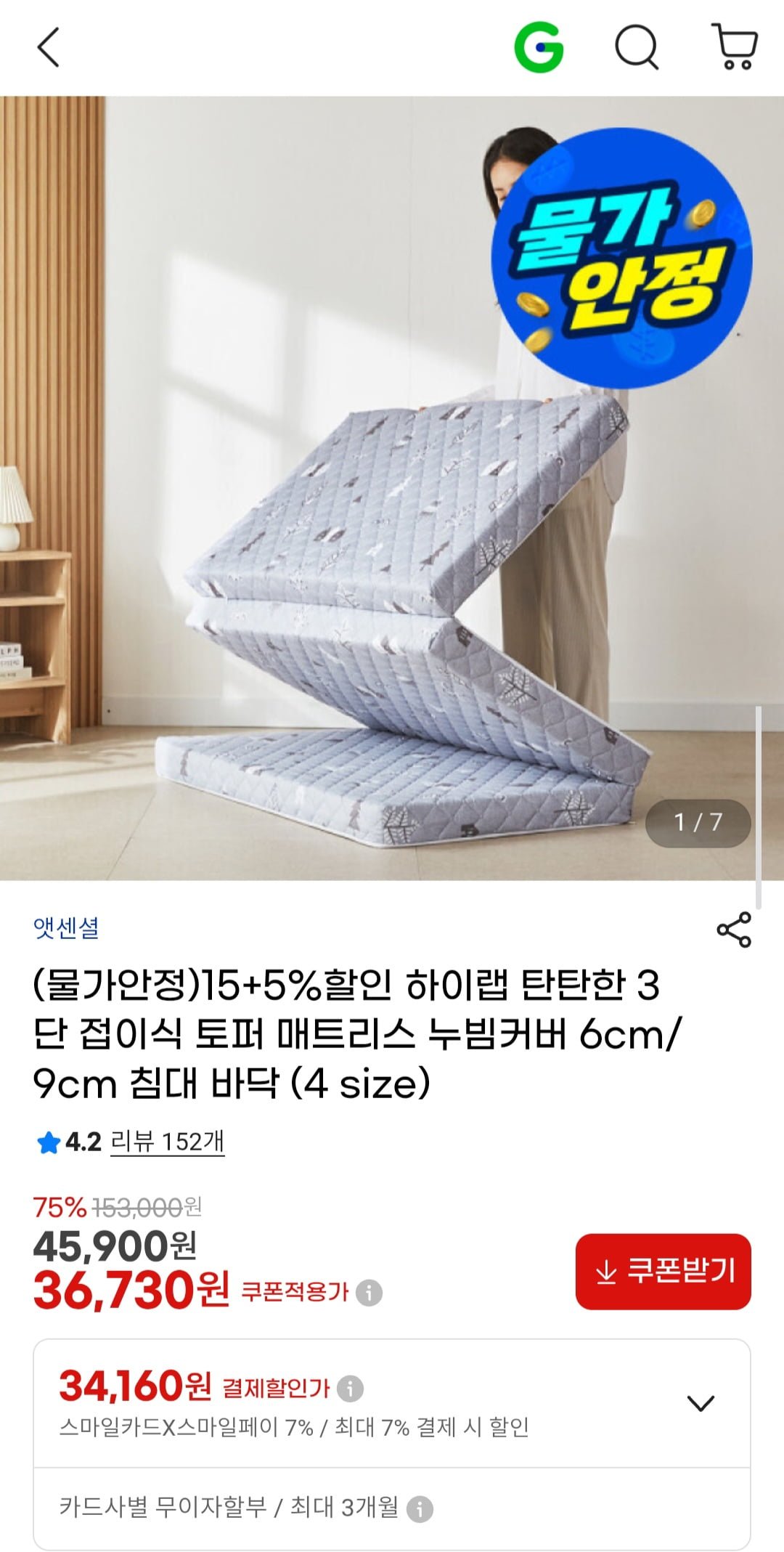This screenshot has width=784, height=1552.
Task: Open the search icon
Action: (637, 48)
